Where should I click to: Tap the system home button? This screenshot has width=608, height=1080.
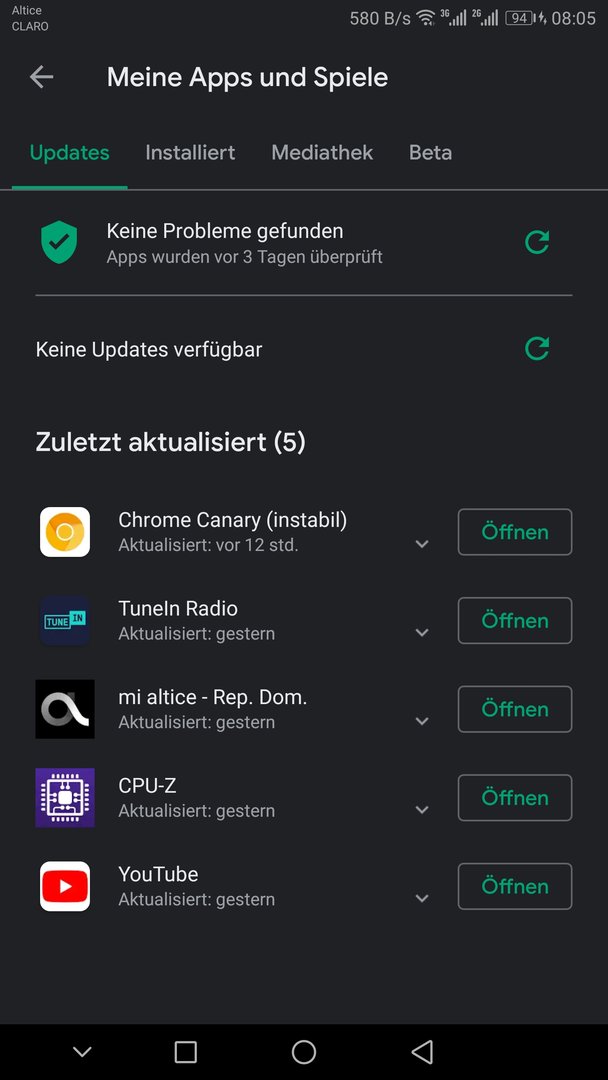(304, 1052)
